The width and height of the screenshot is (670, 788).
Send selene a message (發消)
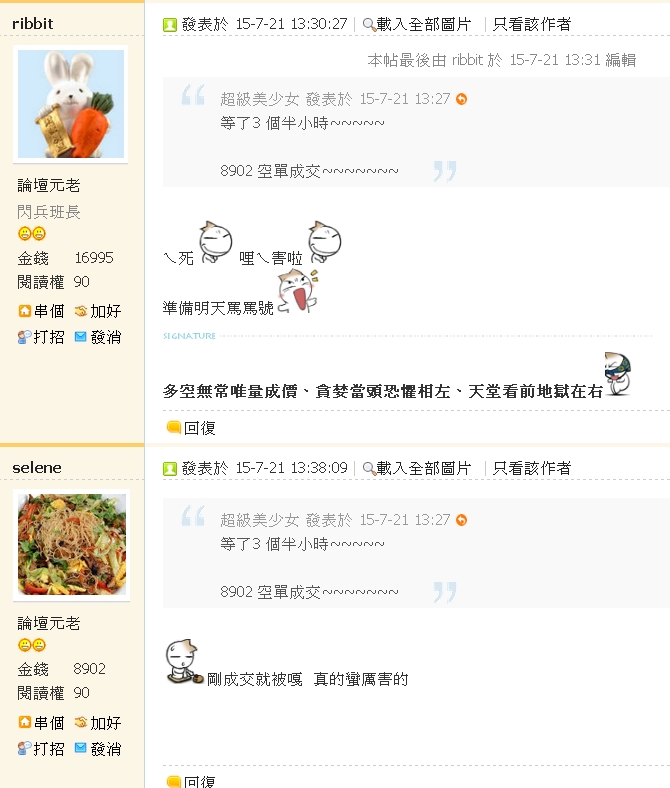(x=97, y=748)
